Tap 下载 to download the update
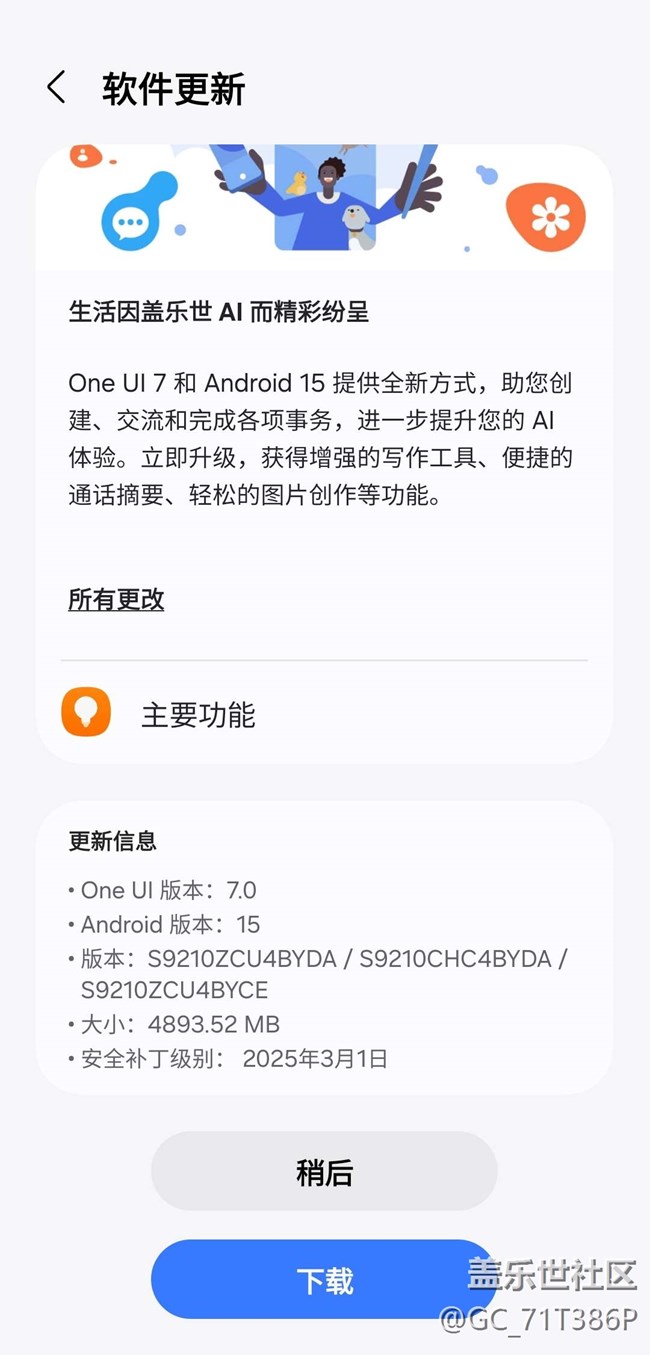650x1355 pixels. [x=324, y=1280]
